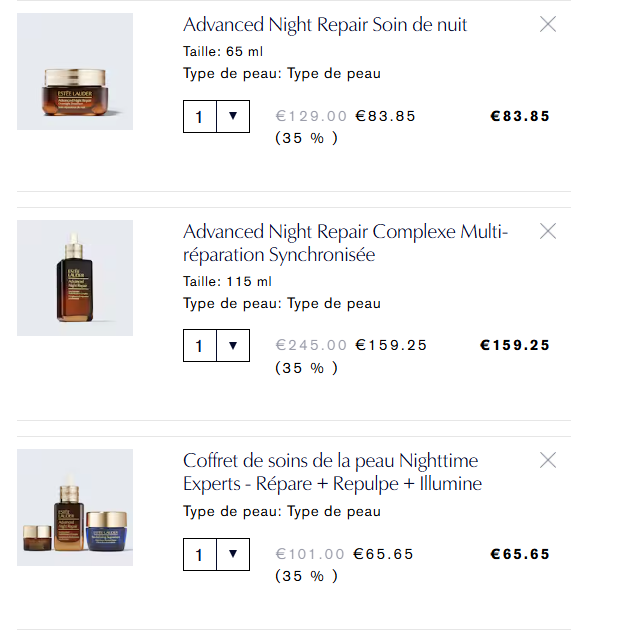View Nighttime Experts coffret image
The width and height of the screenshot is (617, 630).
click(75, 508)
